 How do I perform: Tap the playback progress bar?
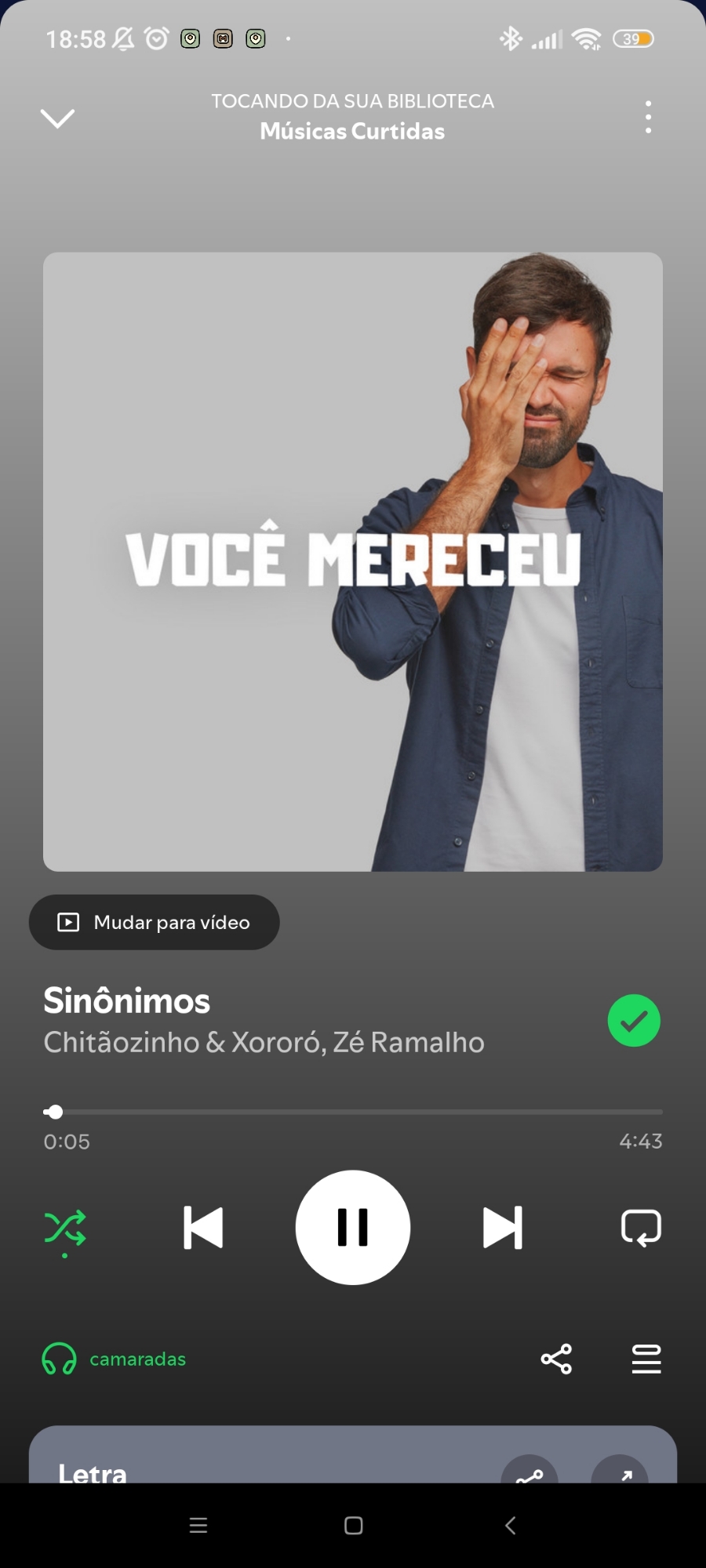click(x=353, y=1112)
